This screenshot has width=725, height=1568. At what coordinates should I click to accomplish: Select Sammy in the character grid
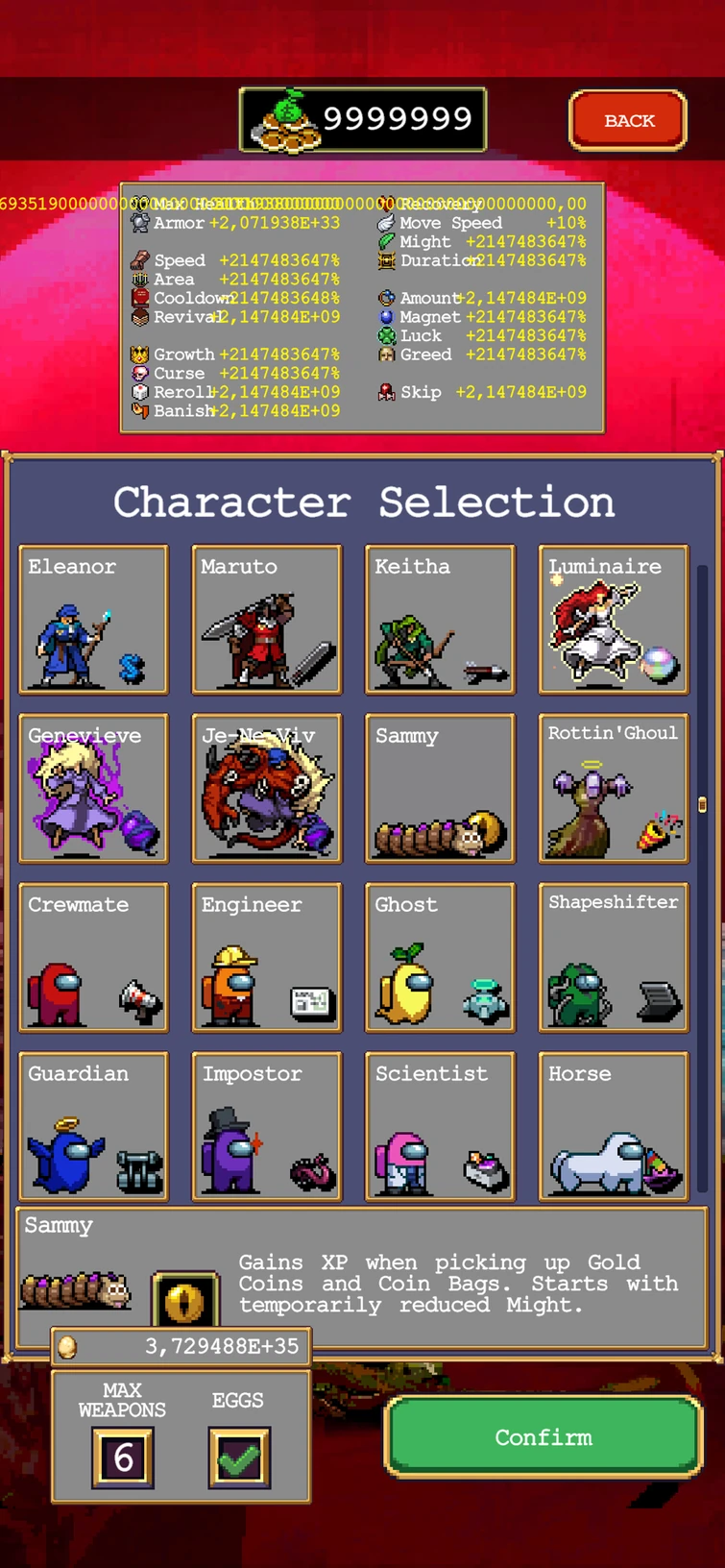440,788
